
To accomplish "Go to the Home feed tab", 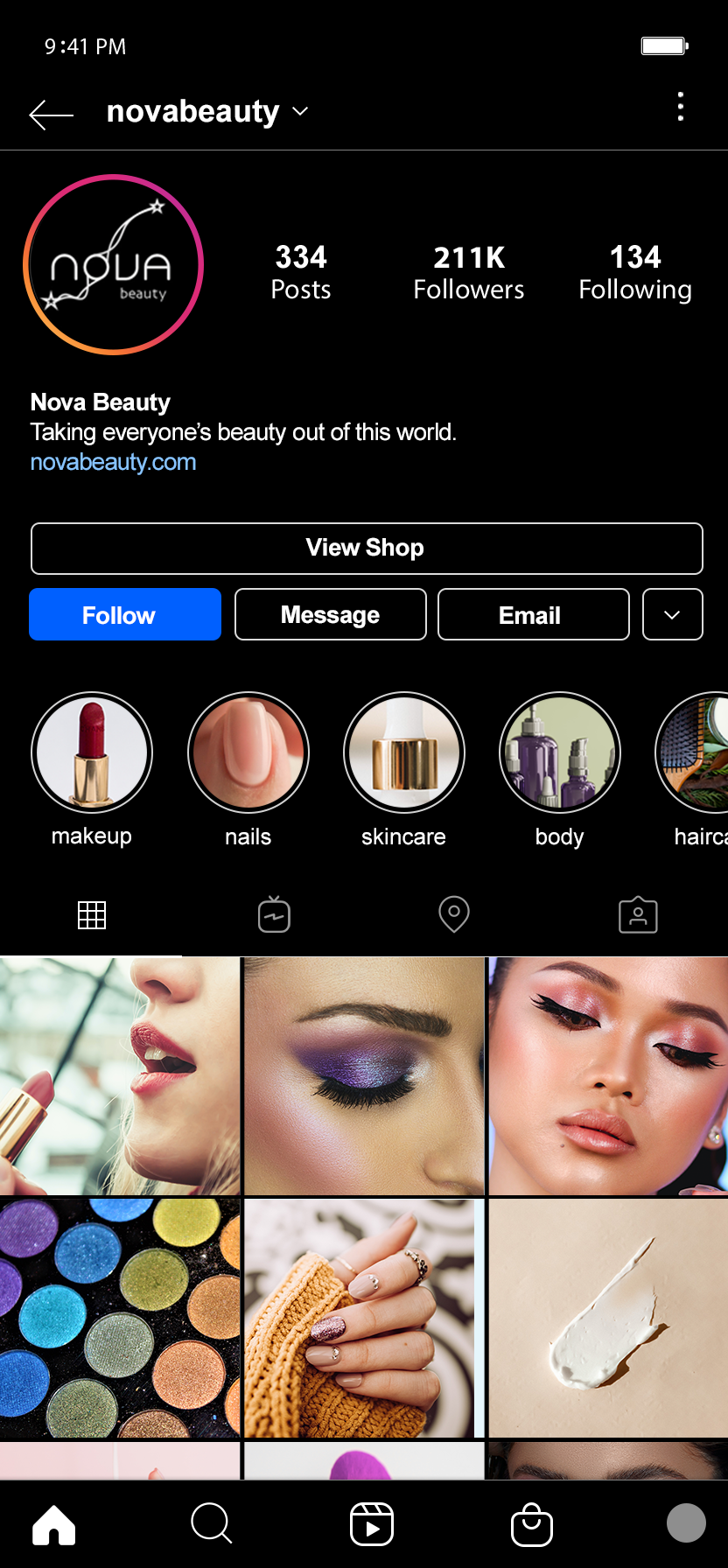I will (x=54, y=1524).
